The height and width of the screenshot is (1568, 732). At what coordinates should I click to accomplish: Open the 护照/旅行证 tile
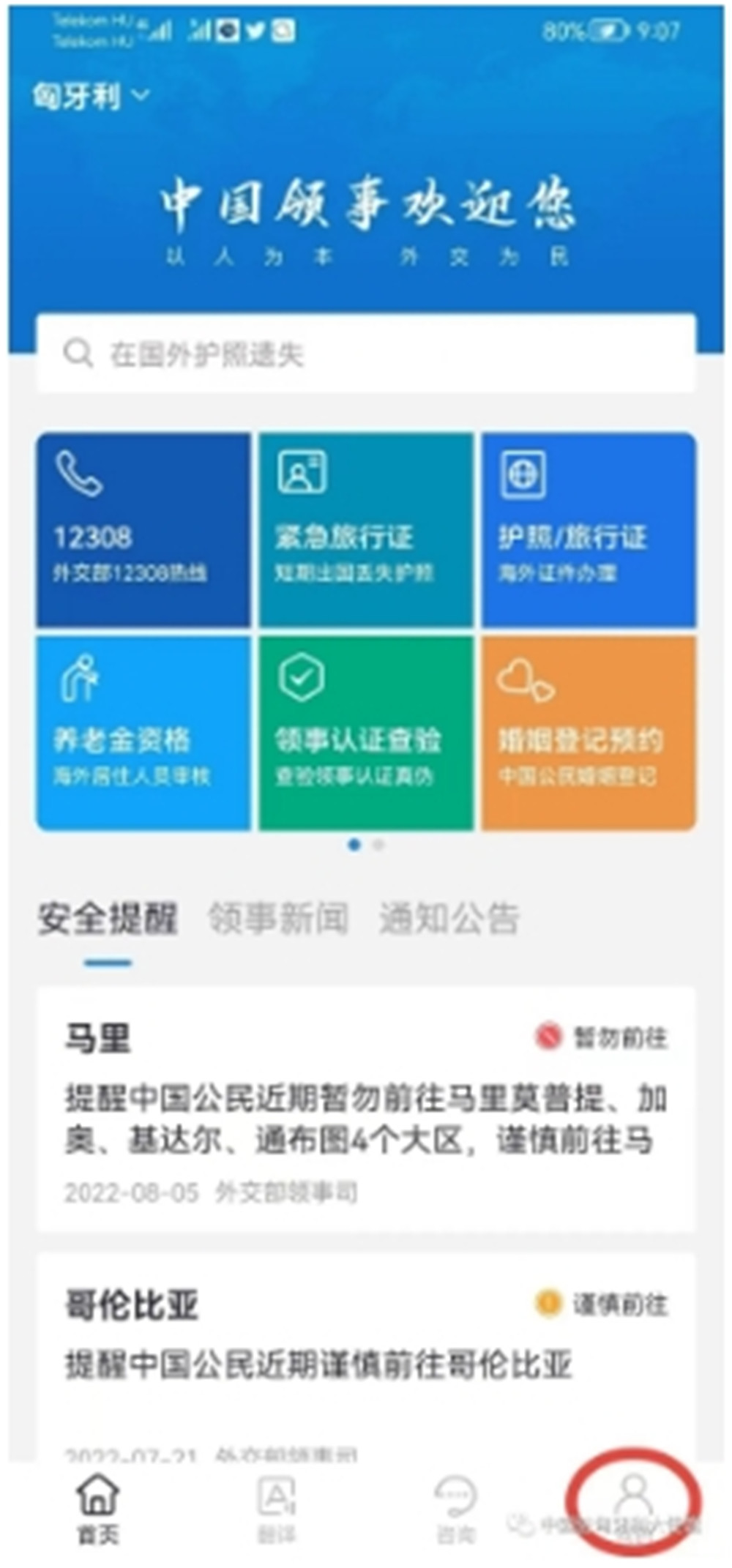(x=589, y=530)
